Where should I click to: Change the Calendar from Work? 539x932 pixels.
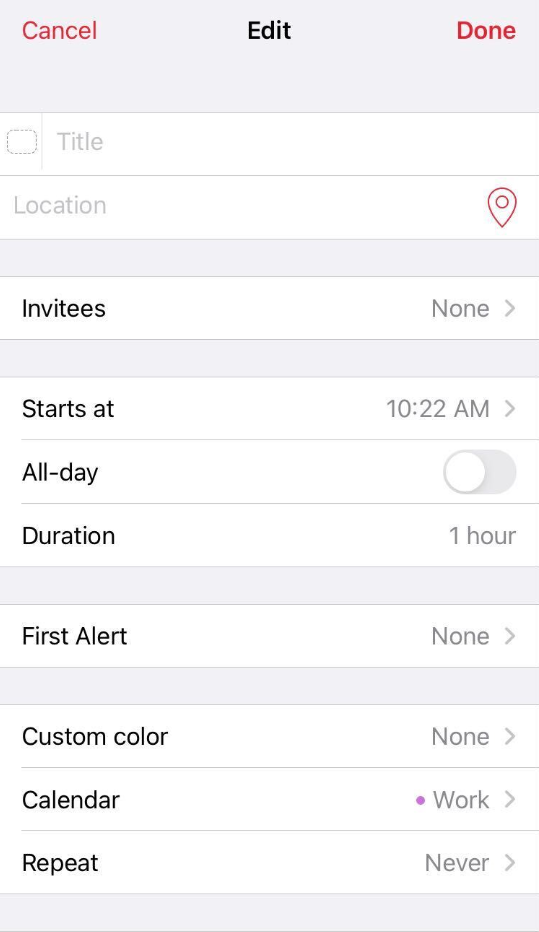click(x=269, y=799)
